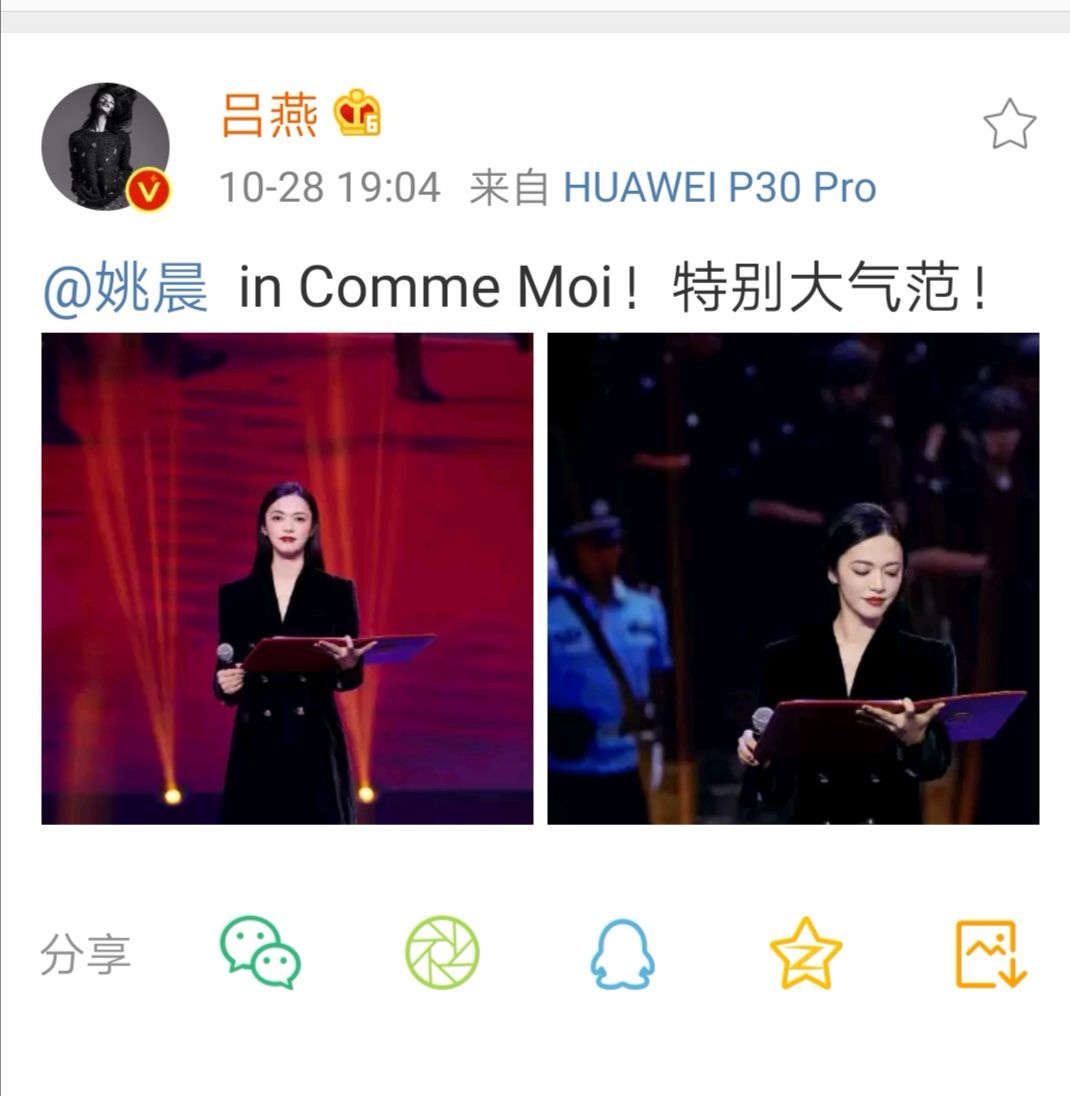Open the left stage photo

point(287,578)
